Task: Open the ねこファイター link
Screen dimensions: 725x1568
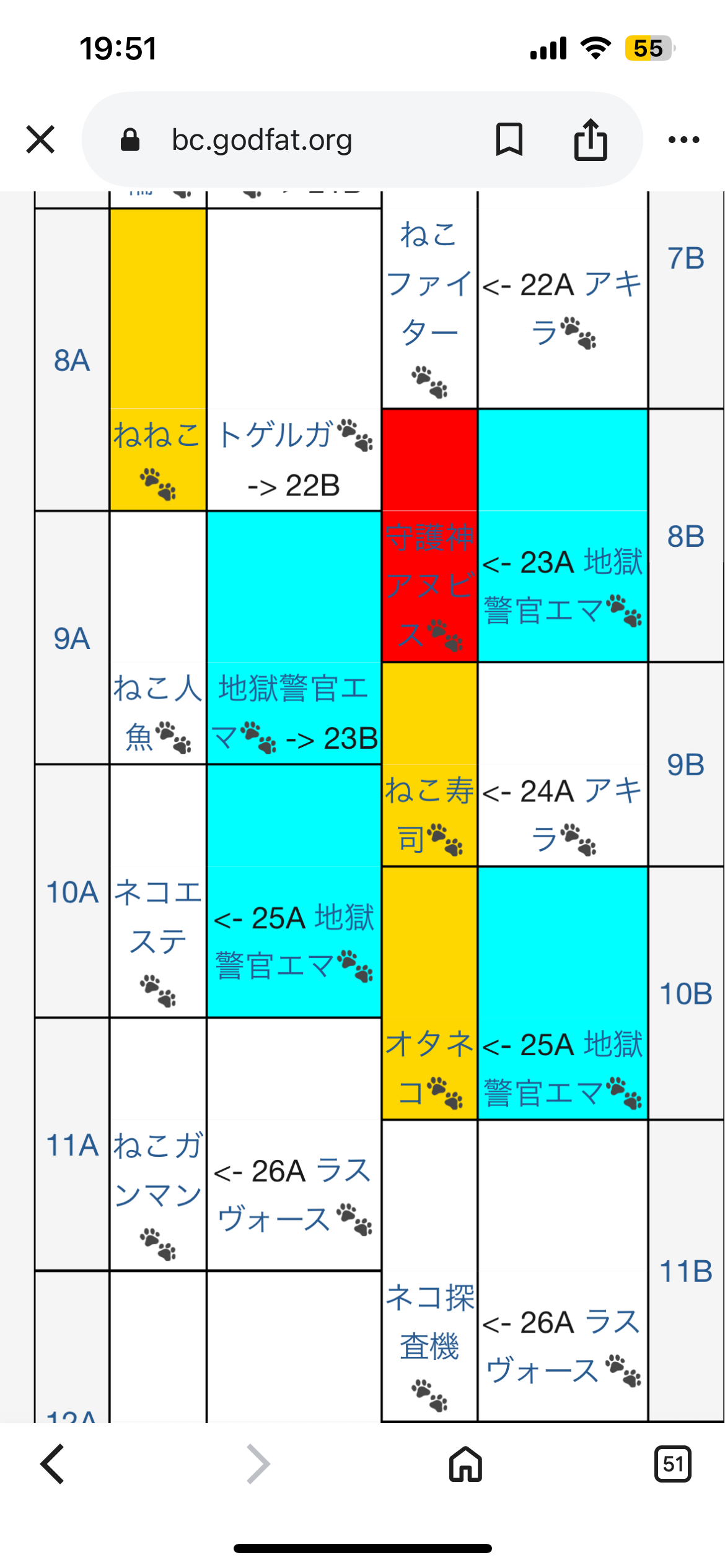Action: point(429,285)
